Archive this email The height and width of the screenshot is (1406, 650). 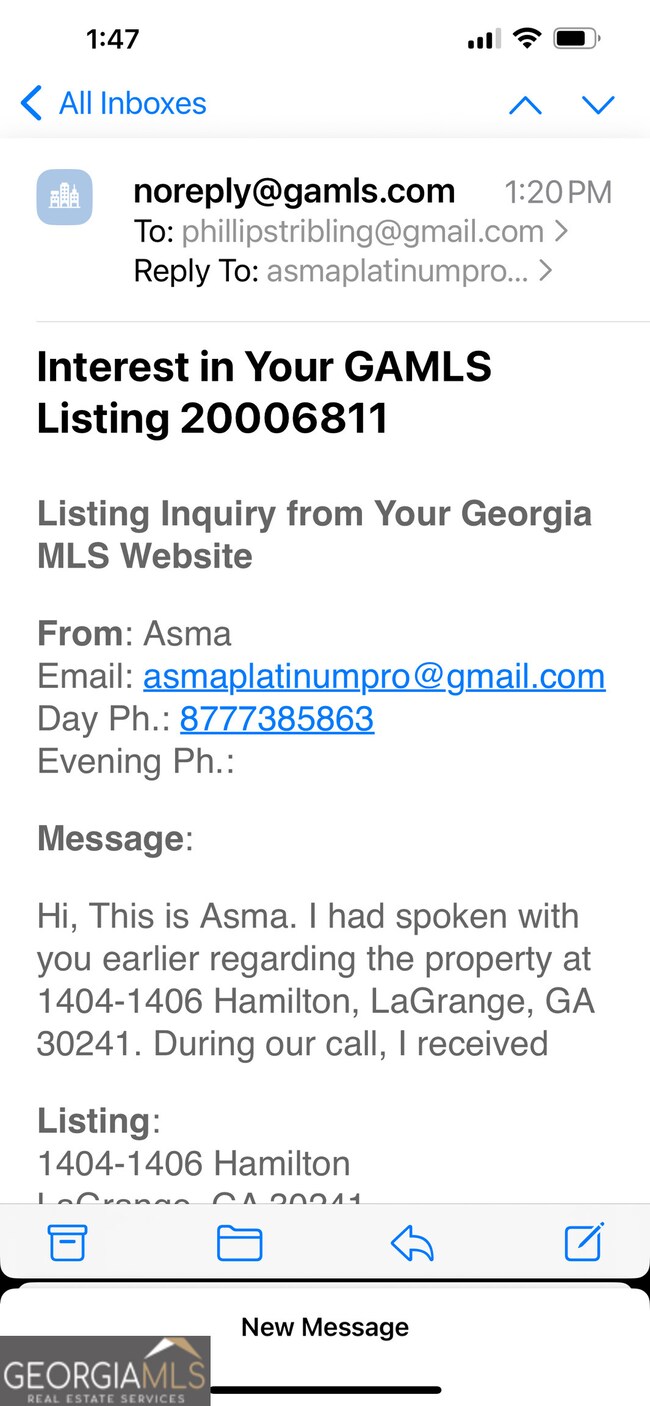pyautogui.click(x=68, y=1242)
